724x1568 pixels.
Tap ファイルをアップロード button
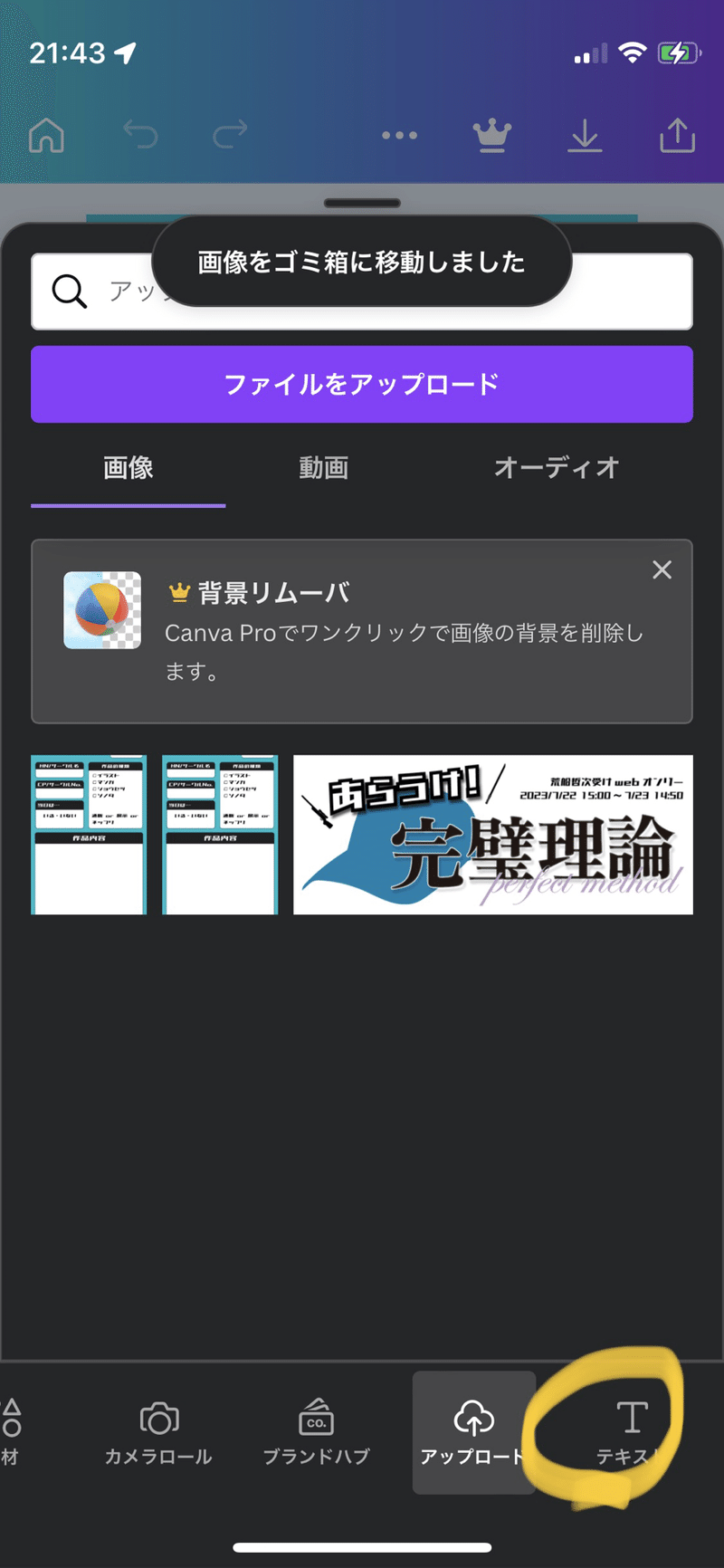[362, 385]
